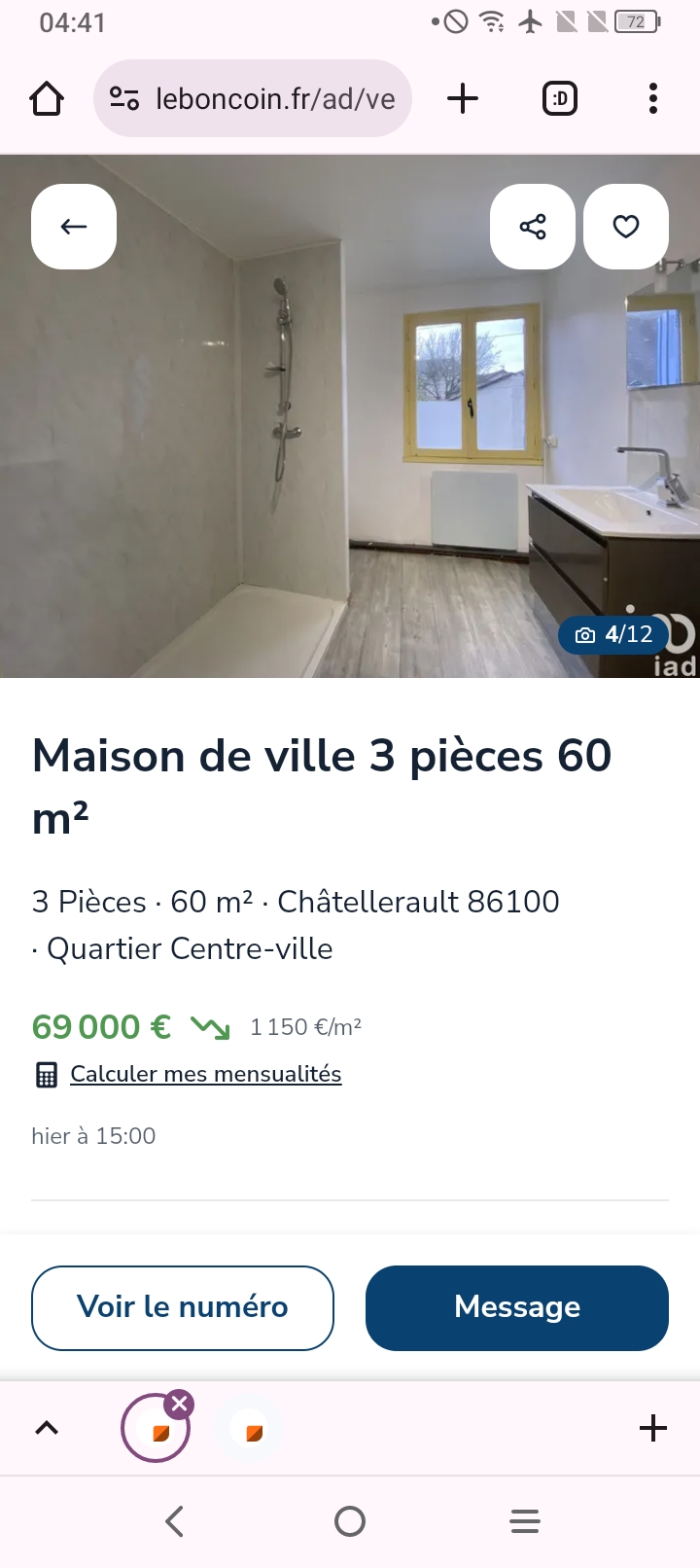Viewport: 700px width, 1568px height.
Task: Save the listing to favorites
Action: point(626,227)
